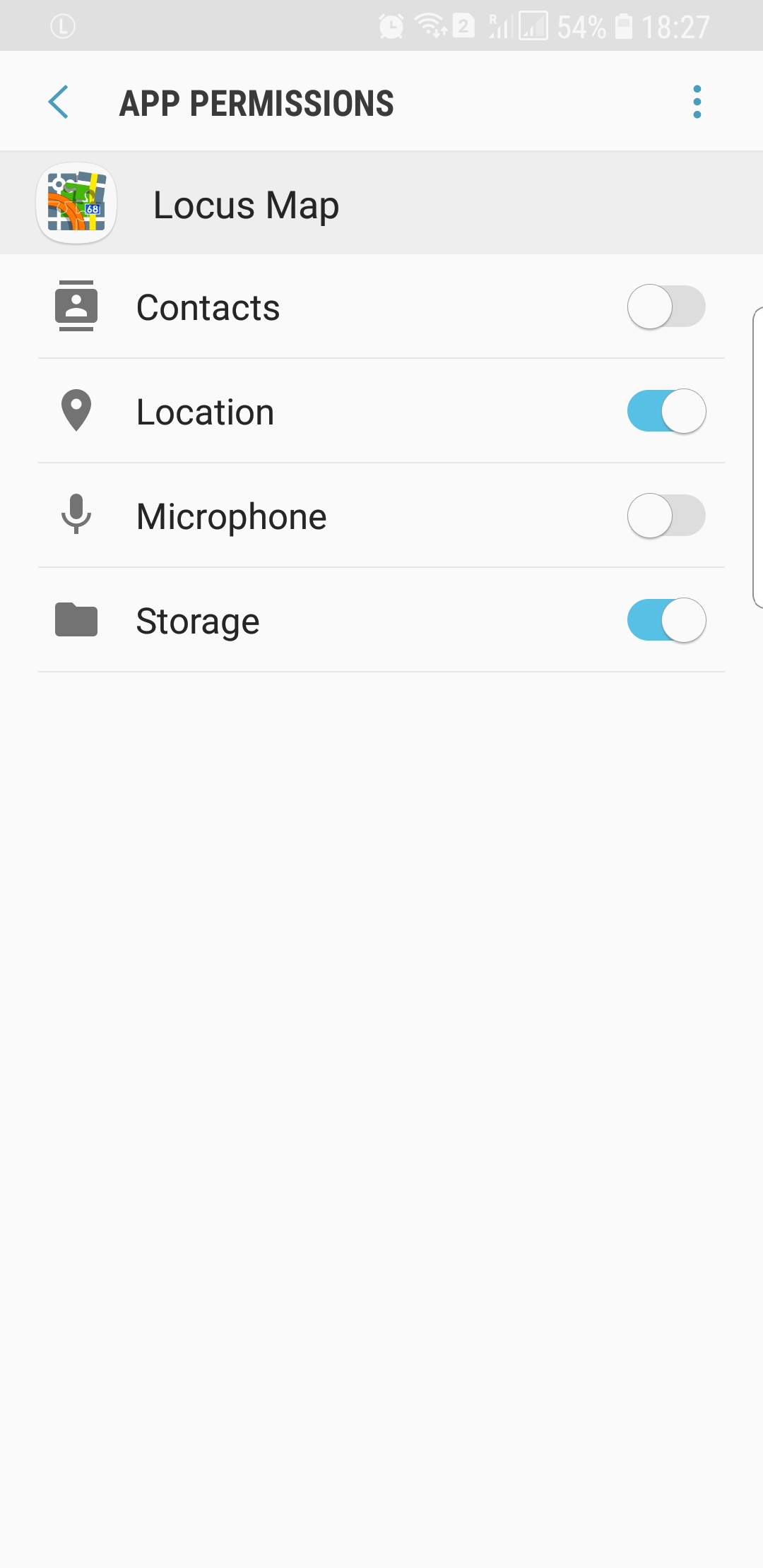This screenshot has height=1568, width=763.
Task: Enable the Contacts permission
Action: (666, 307)
